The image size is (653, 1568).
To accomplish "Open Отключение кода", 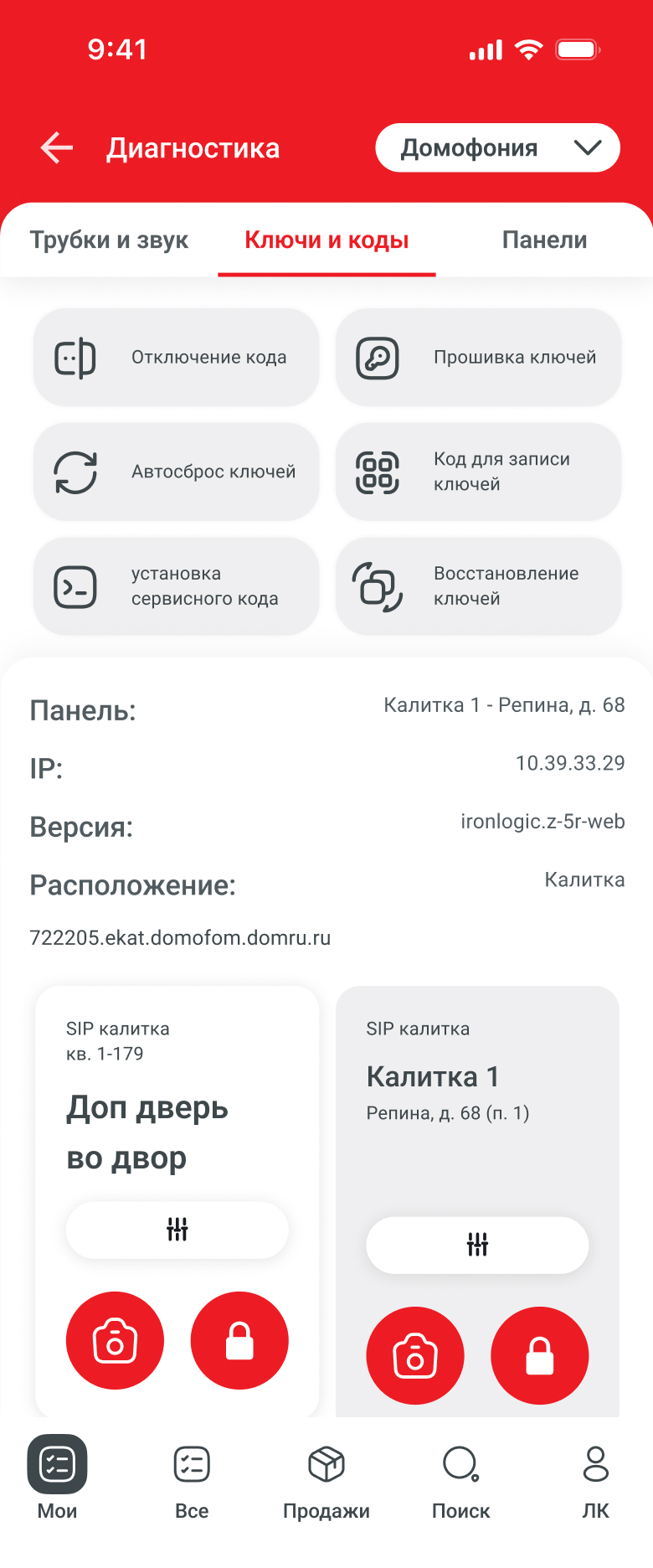I will pos(176,358).
